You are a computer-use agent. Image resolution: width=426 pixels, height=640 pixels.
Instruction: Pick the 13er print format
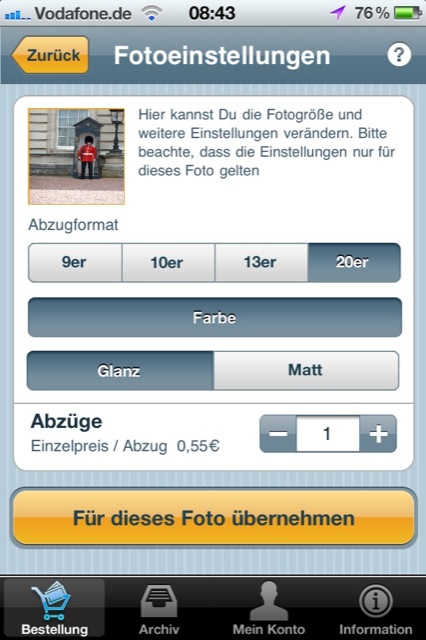click(x=261, y=262)
